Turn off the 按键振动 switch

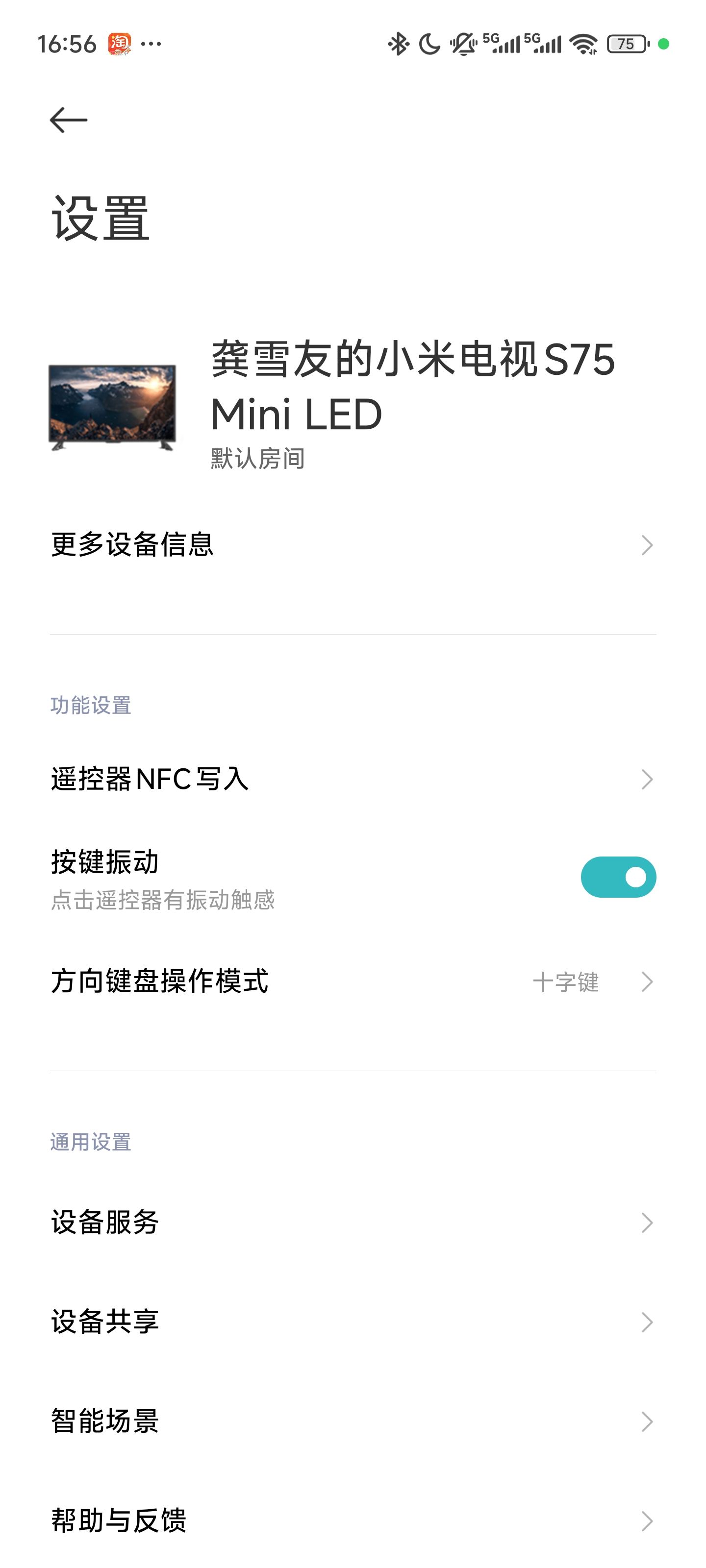(618, 877)
